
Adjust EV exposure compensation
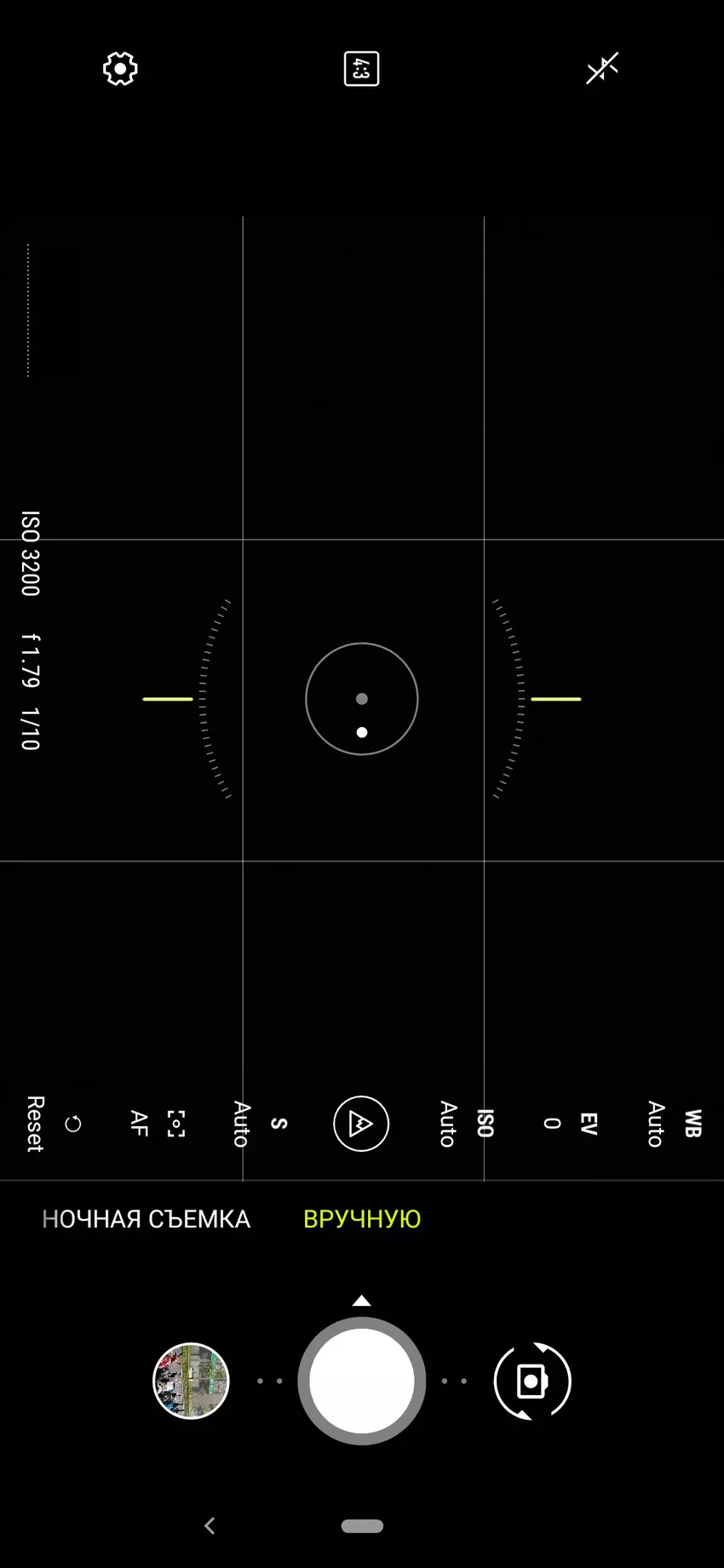[x=571, y=1124]
